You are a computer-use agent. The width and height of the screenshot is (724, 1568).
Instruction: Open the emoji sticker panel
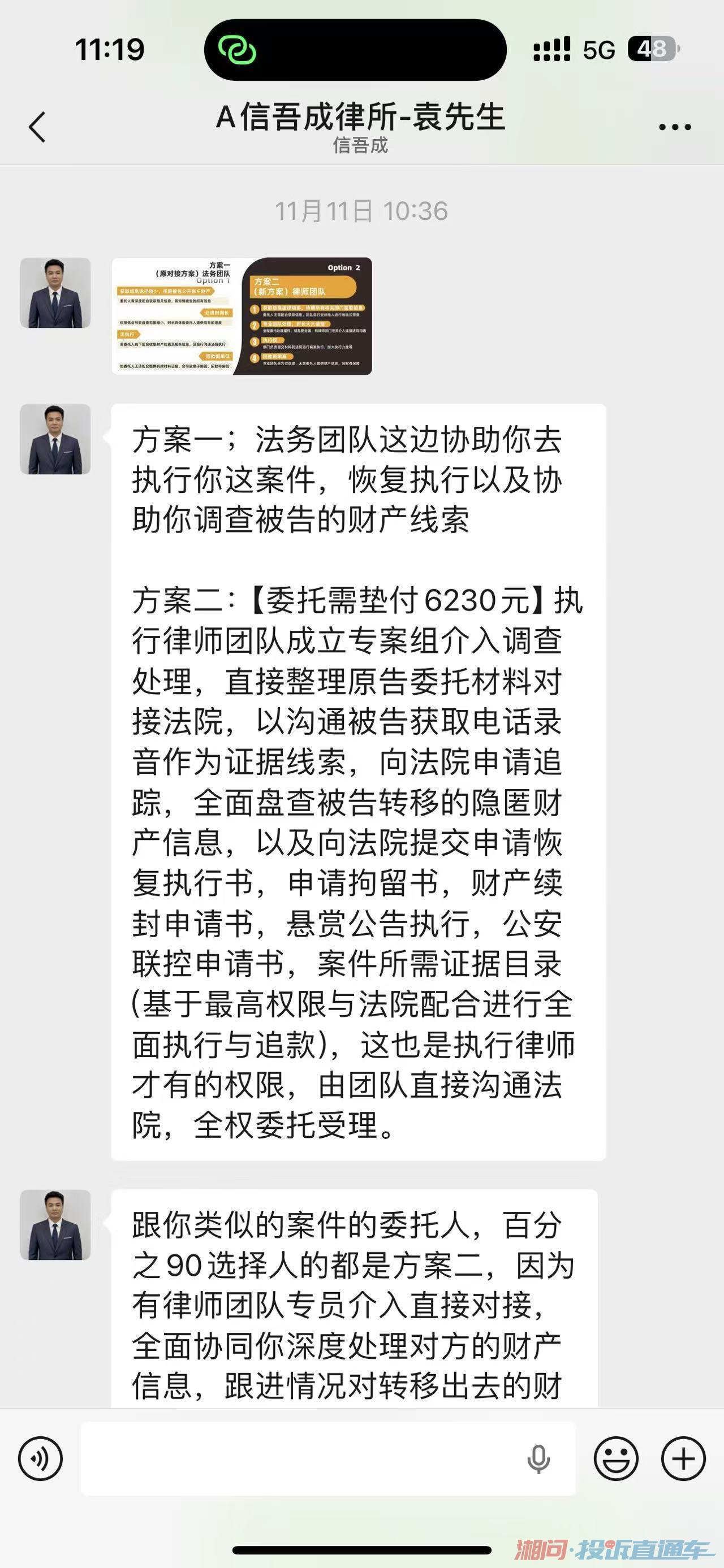(x=615, y=1458)
